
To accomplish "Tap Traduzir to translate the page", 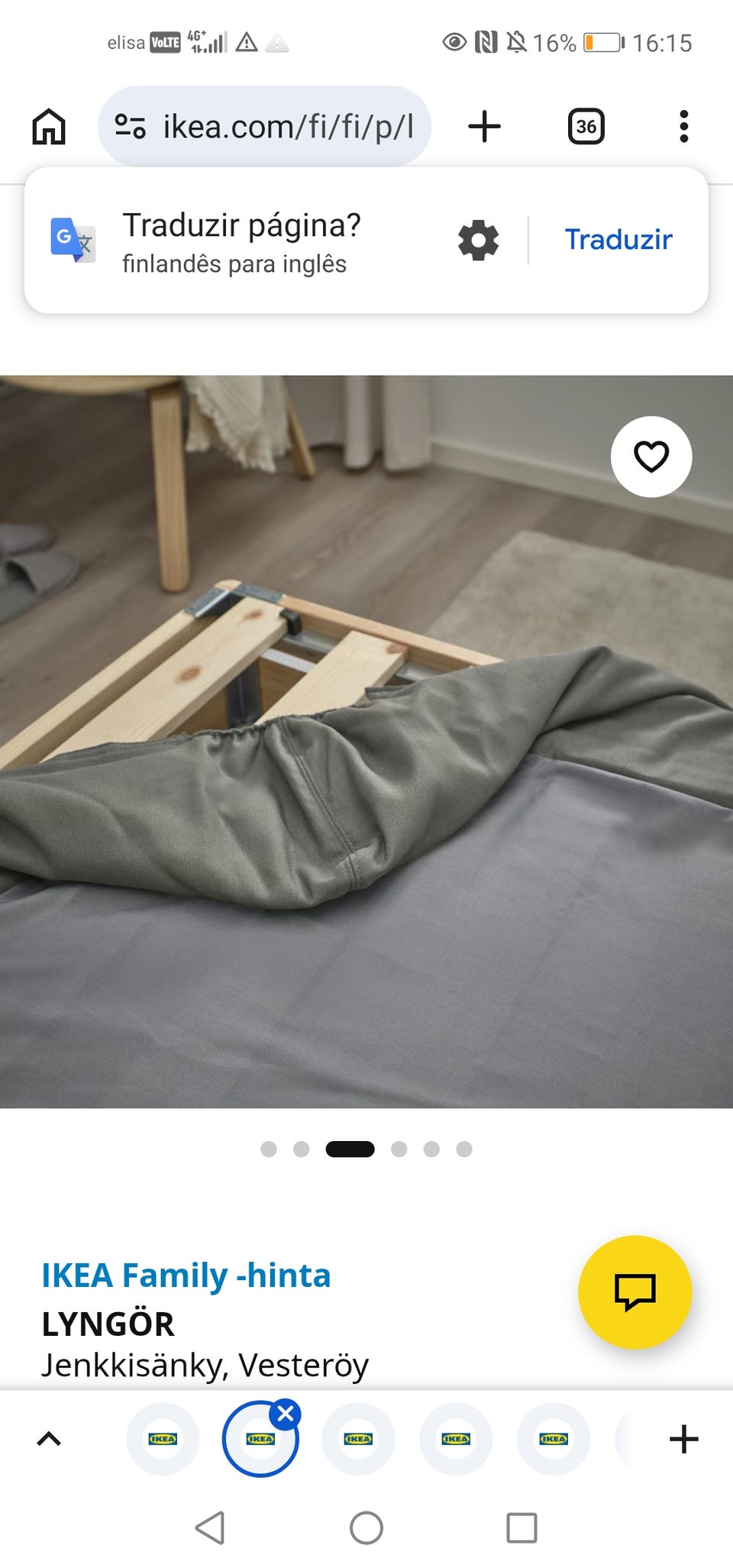I will click(x=618, y=240).
